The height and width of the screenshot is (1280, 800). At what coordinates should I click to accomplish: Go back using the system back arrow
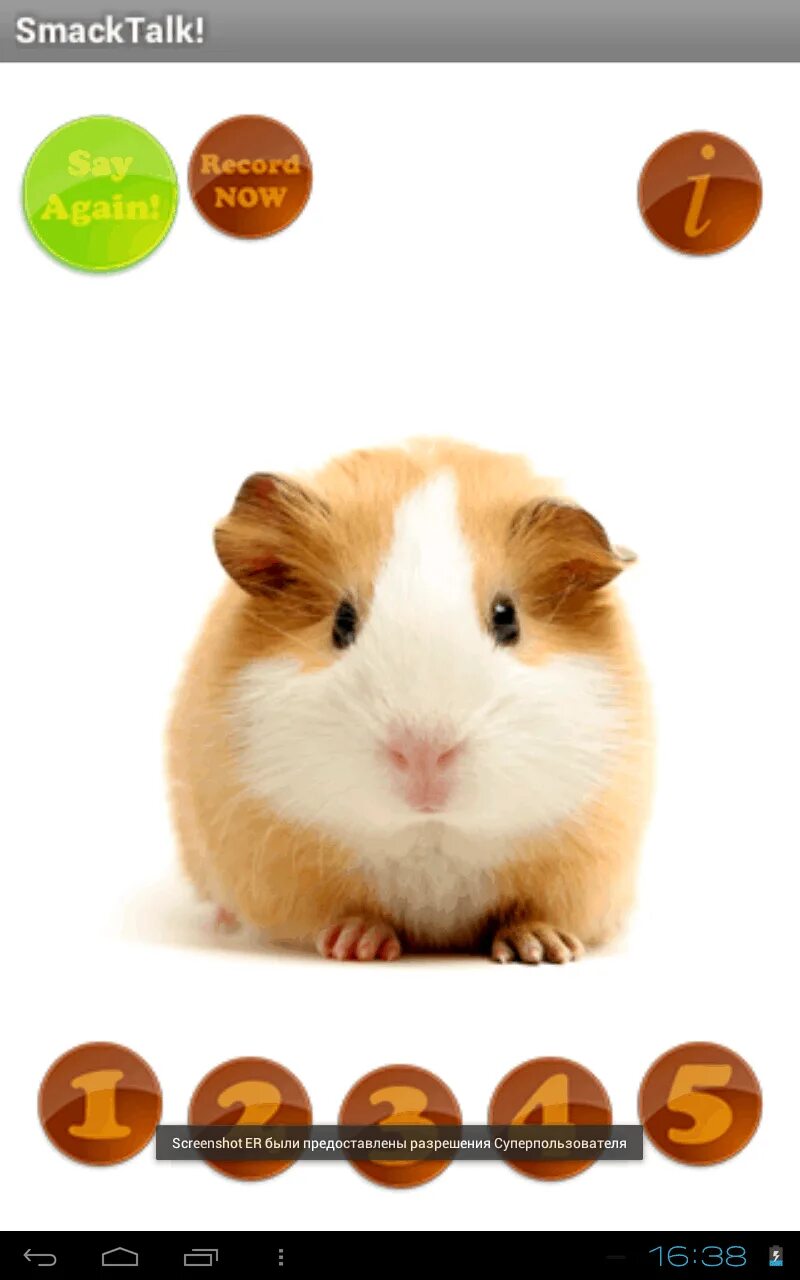40,1256
